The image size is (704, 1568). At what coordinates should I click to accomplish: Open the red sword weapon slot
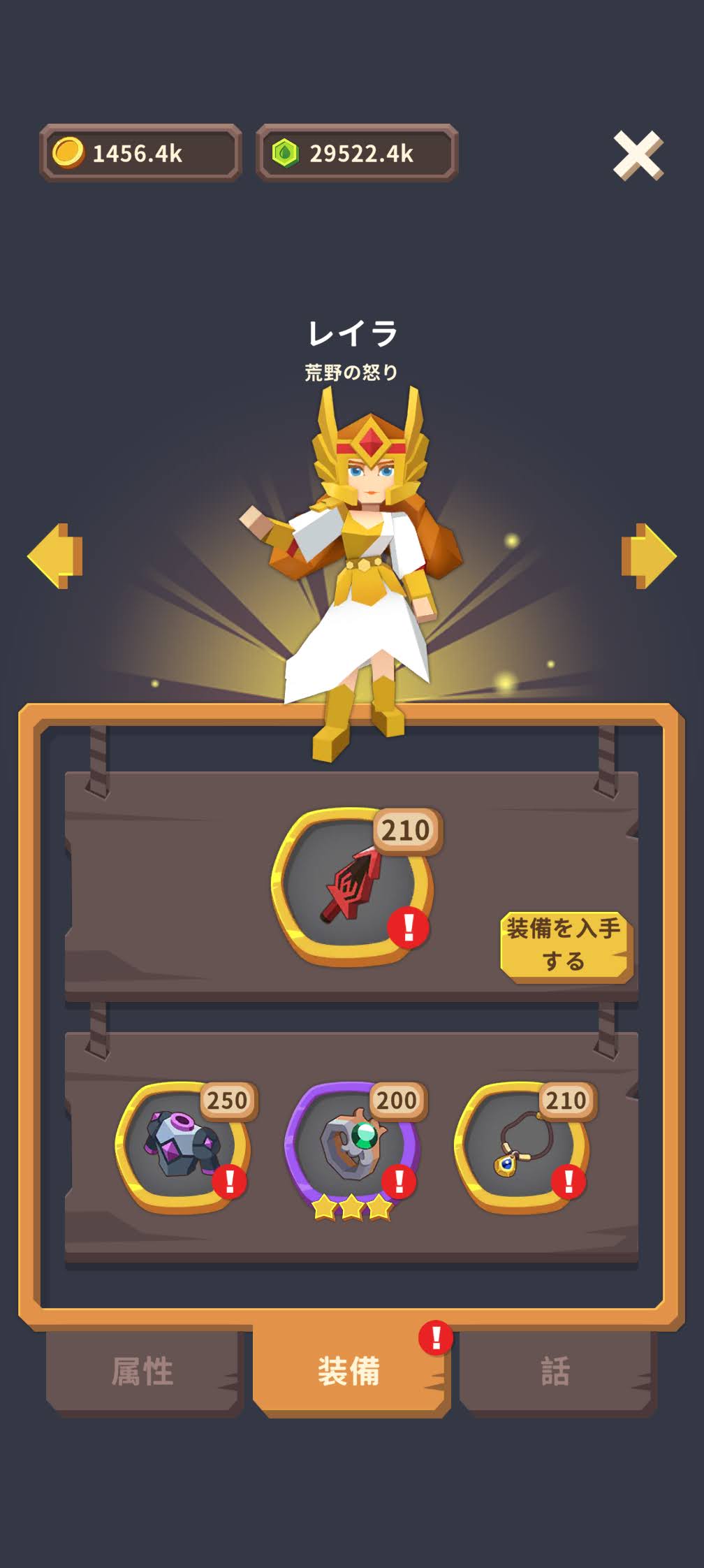click(352, 887)
